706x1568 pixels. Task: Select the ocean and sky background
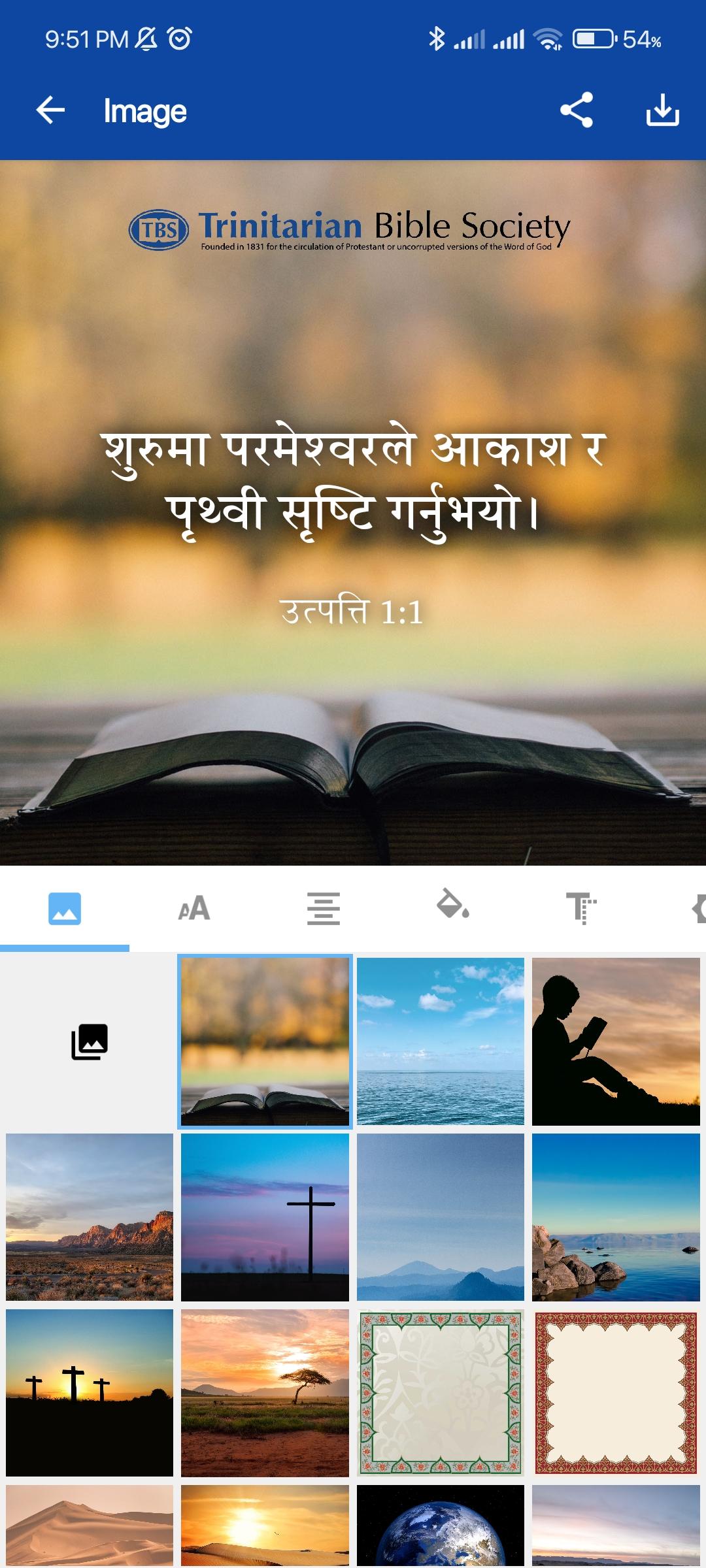pyautogui.click(x=441, y=1041)
